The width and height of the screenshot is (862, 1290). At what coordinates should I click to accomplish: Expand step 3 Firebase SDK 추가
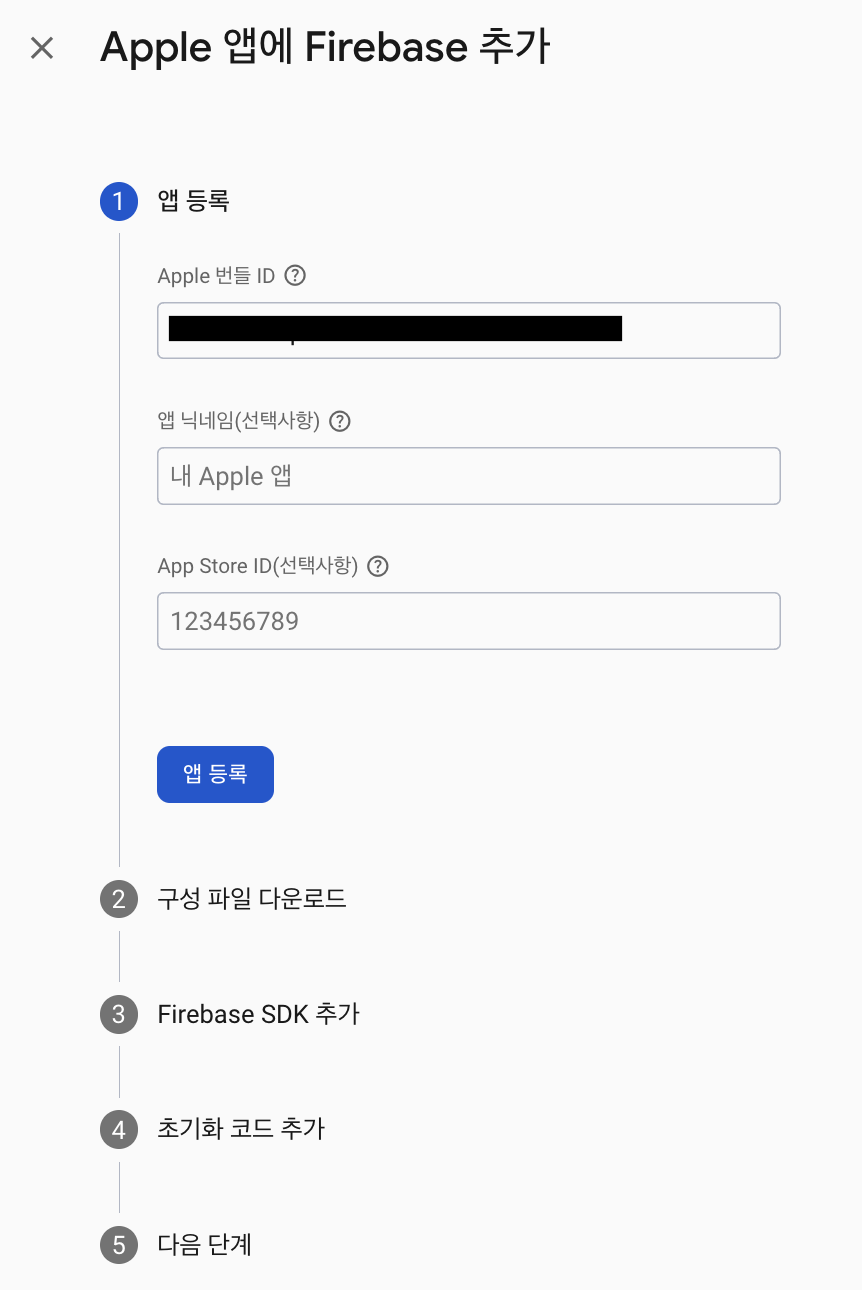tap(258, 1014)
